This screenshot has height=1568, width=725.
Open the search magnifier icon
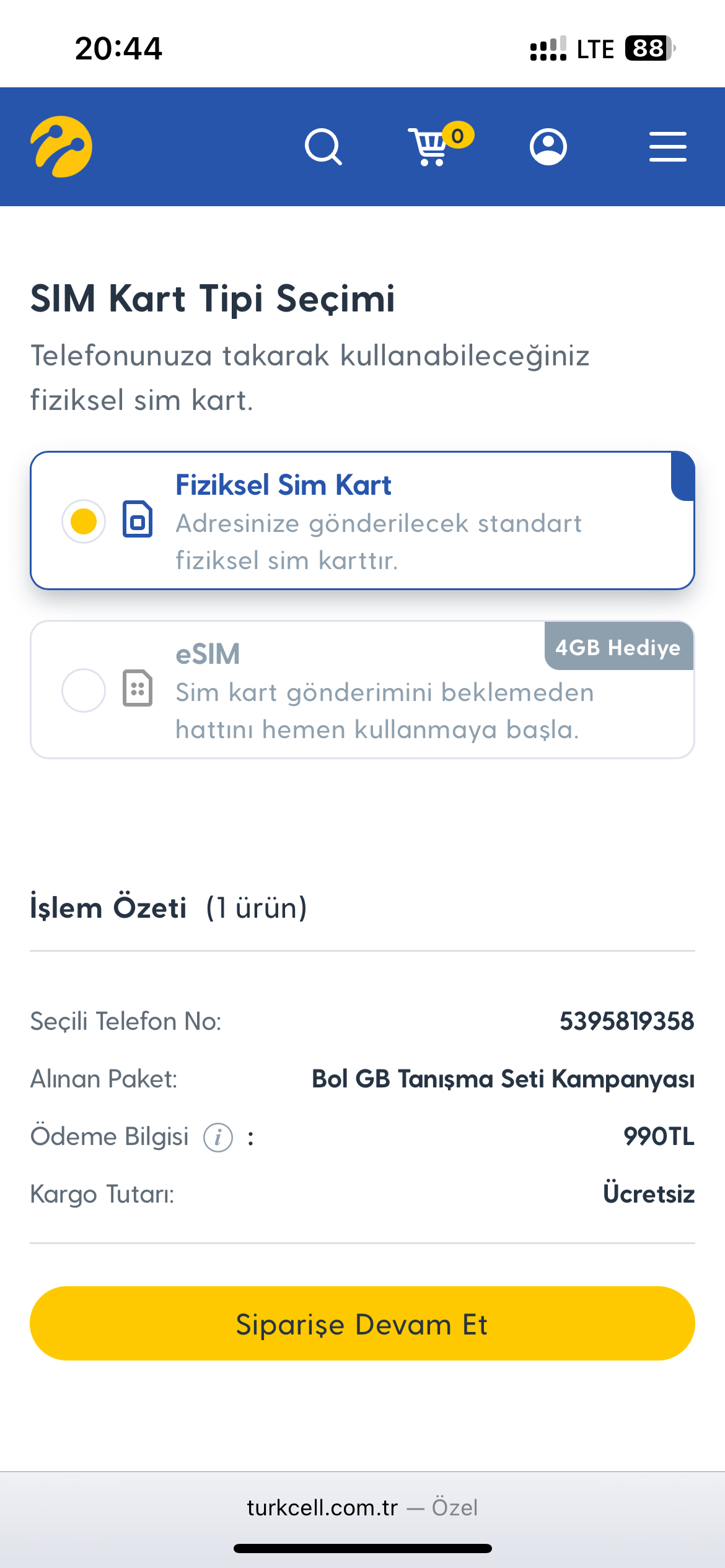click(x=323, y=147)
